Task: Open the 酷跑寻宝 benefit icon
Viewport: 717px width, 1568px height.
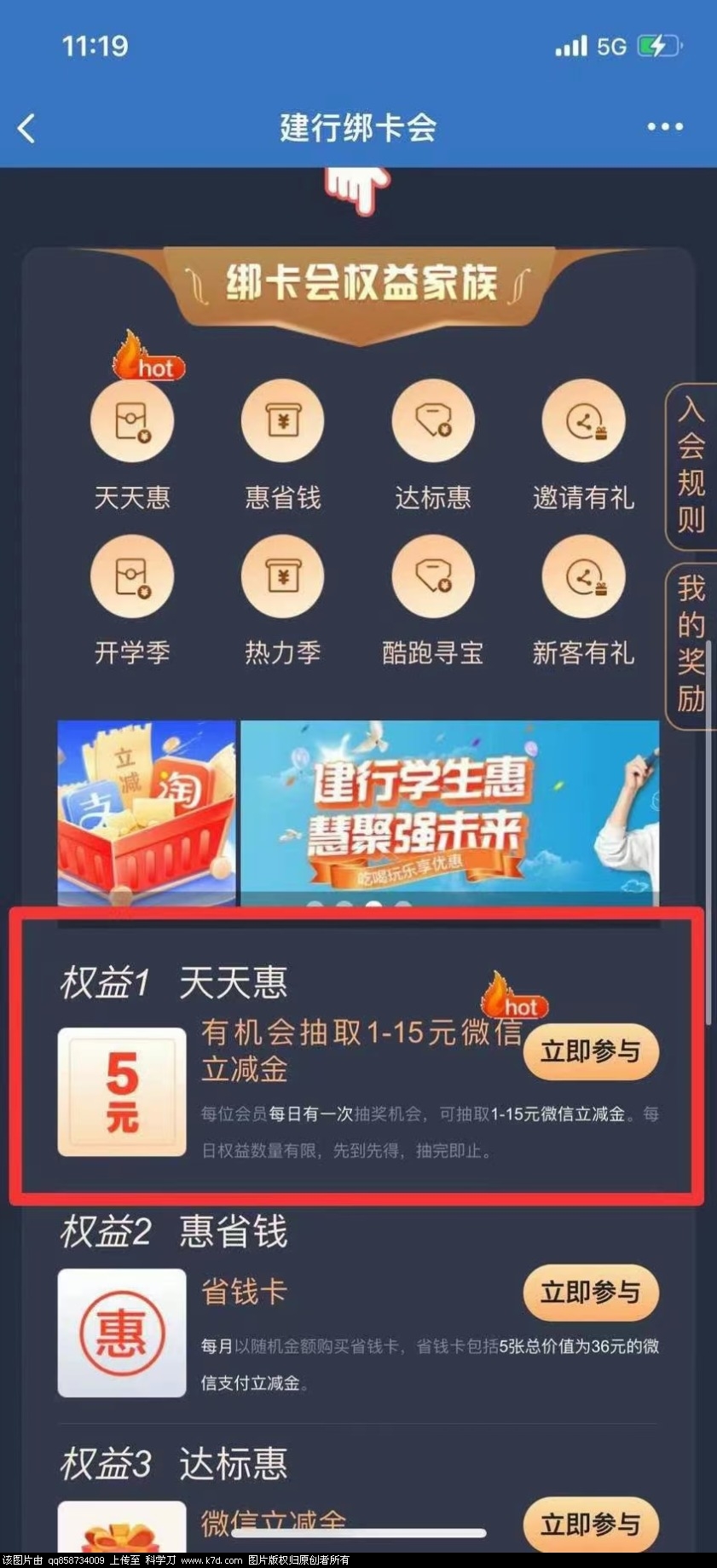Action: tap(433, 577)
